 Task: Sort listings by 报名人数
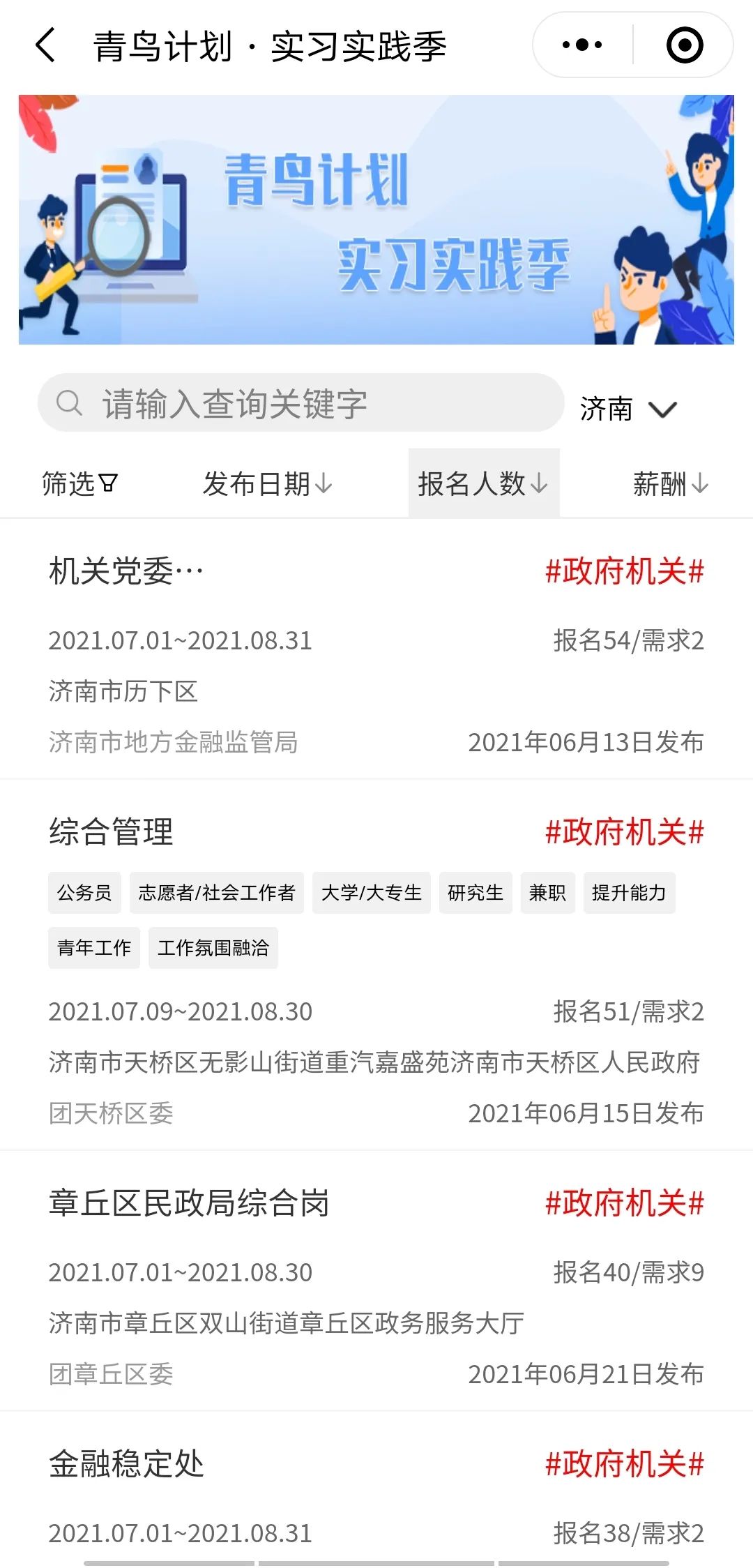[x=483, y=483]
